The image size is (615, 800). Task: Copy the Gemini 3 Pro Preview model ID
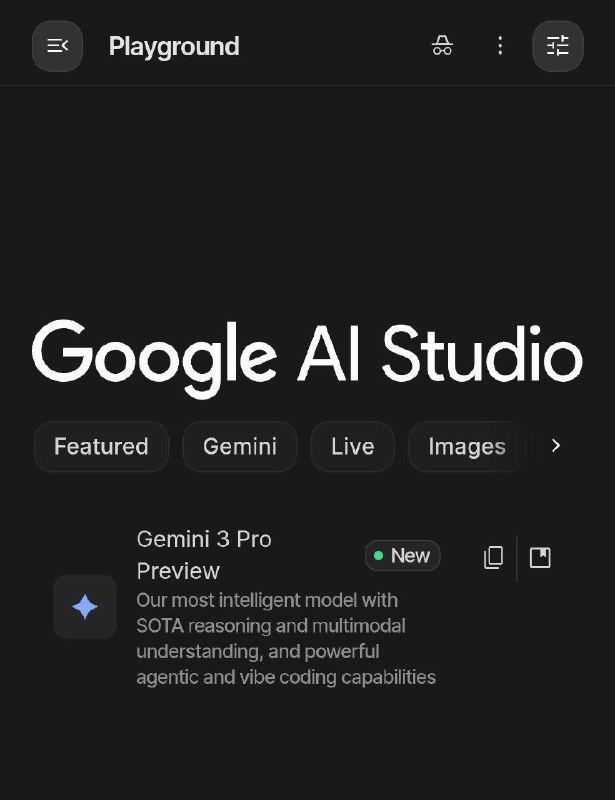493,557
